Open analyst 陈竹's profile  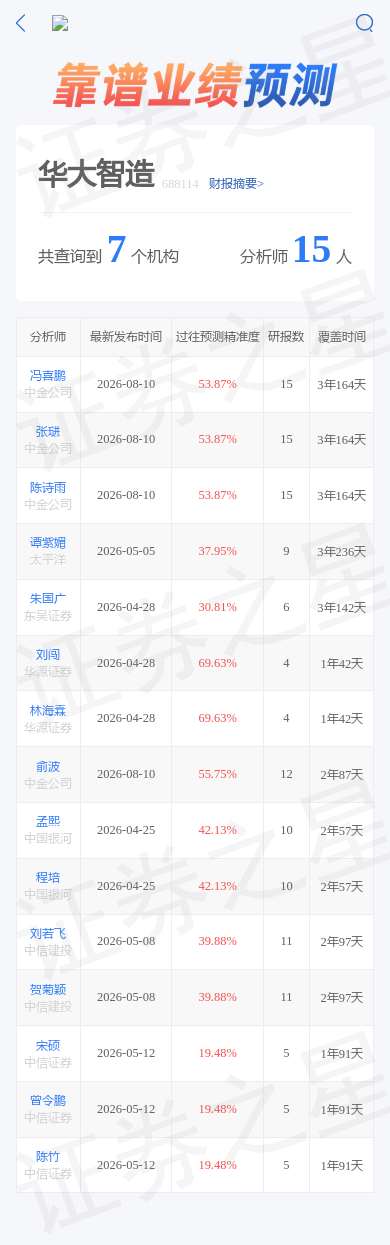(x=48, y=1157)
